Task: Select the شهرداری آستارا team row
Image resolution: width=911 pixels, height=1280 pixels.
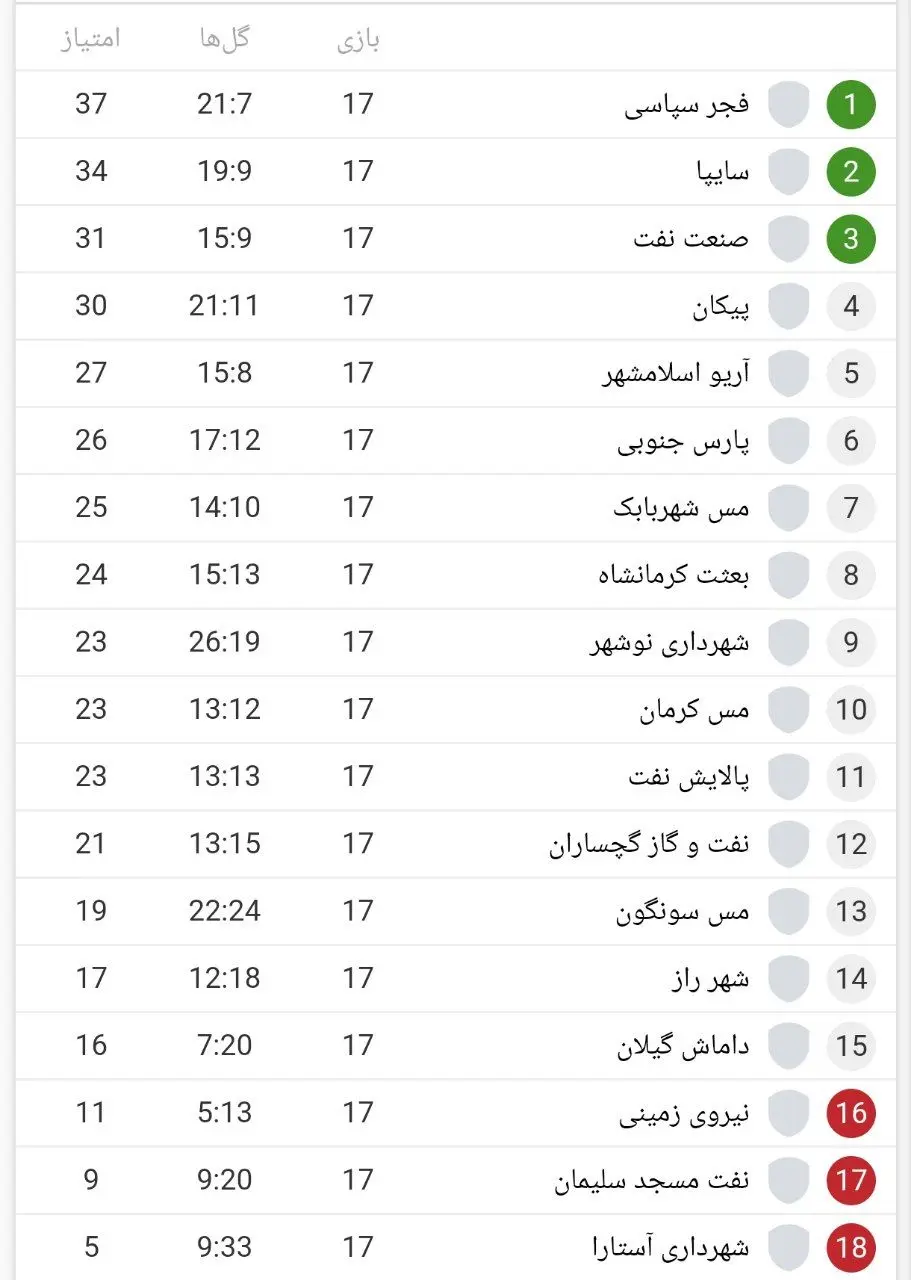Action: (670, 1247)
